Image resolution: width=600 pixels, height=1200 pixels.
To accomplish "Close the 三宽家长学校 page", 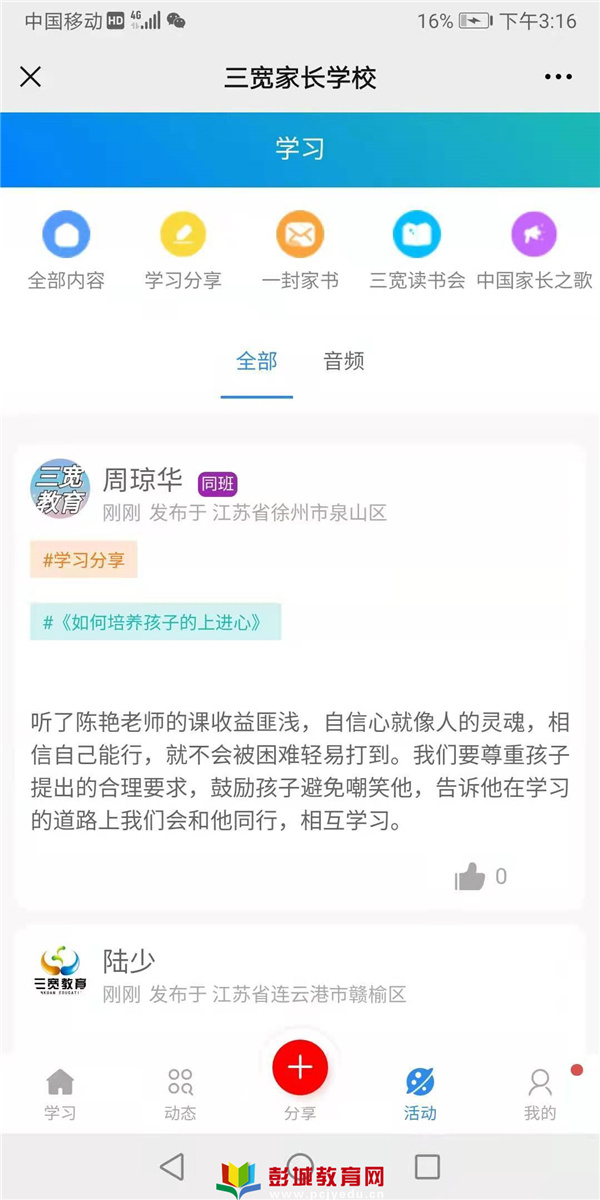I will pos(31,77).
